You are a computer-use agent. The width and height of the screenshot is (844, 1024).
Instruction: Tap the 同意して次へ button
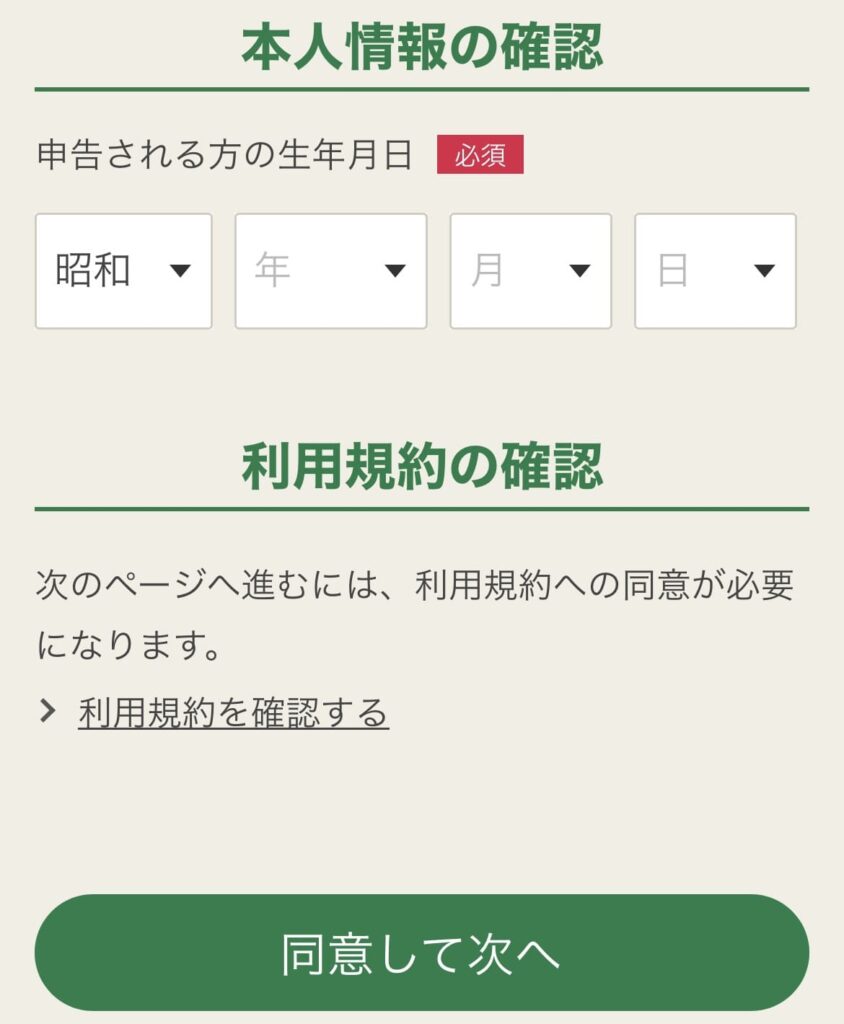421,953
